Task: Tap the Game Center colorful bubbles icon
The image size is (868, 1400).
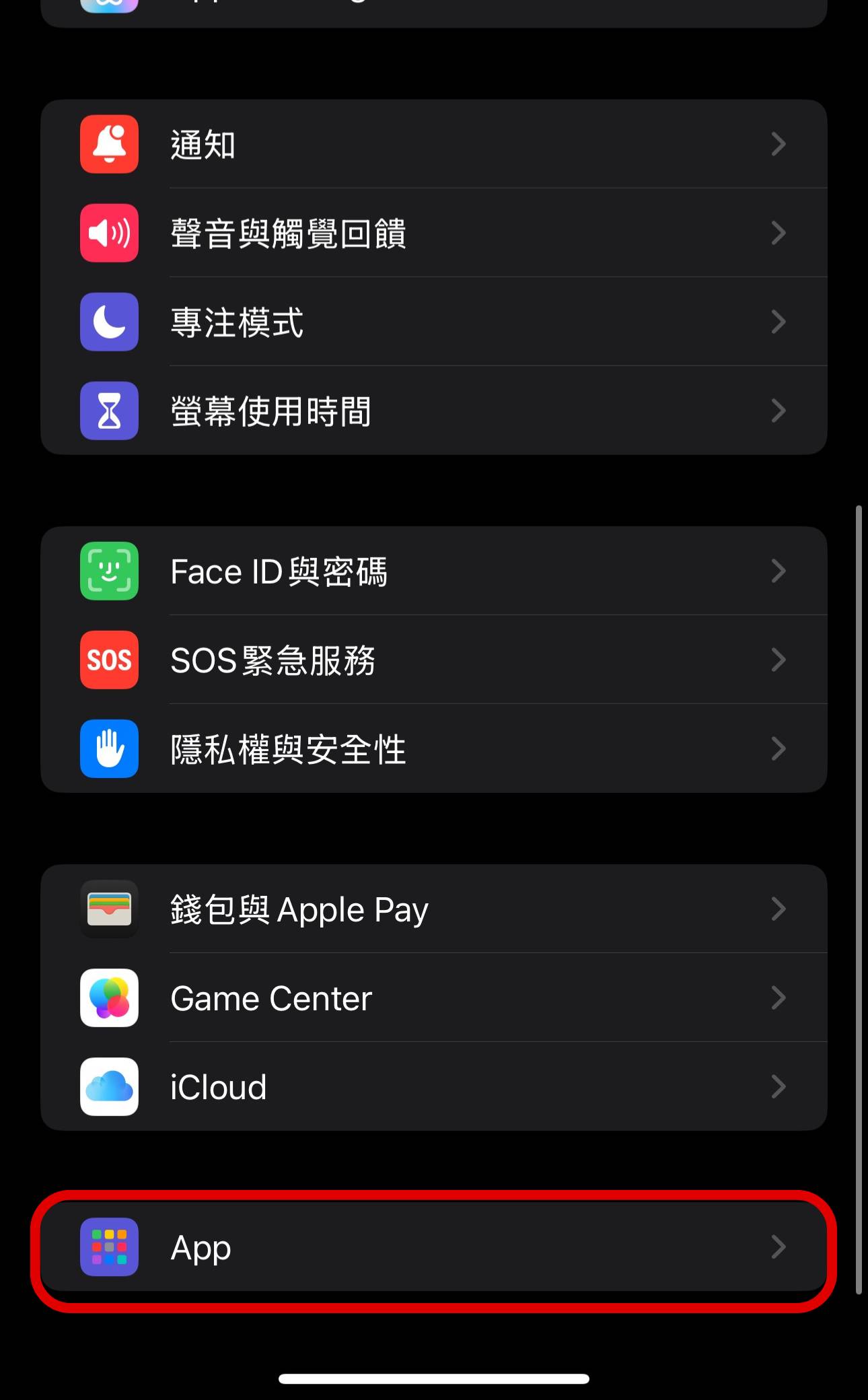Action: [x=109, y=998]
